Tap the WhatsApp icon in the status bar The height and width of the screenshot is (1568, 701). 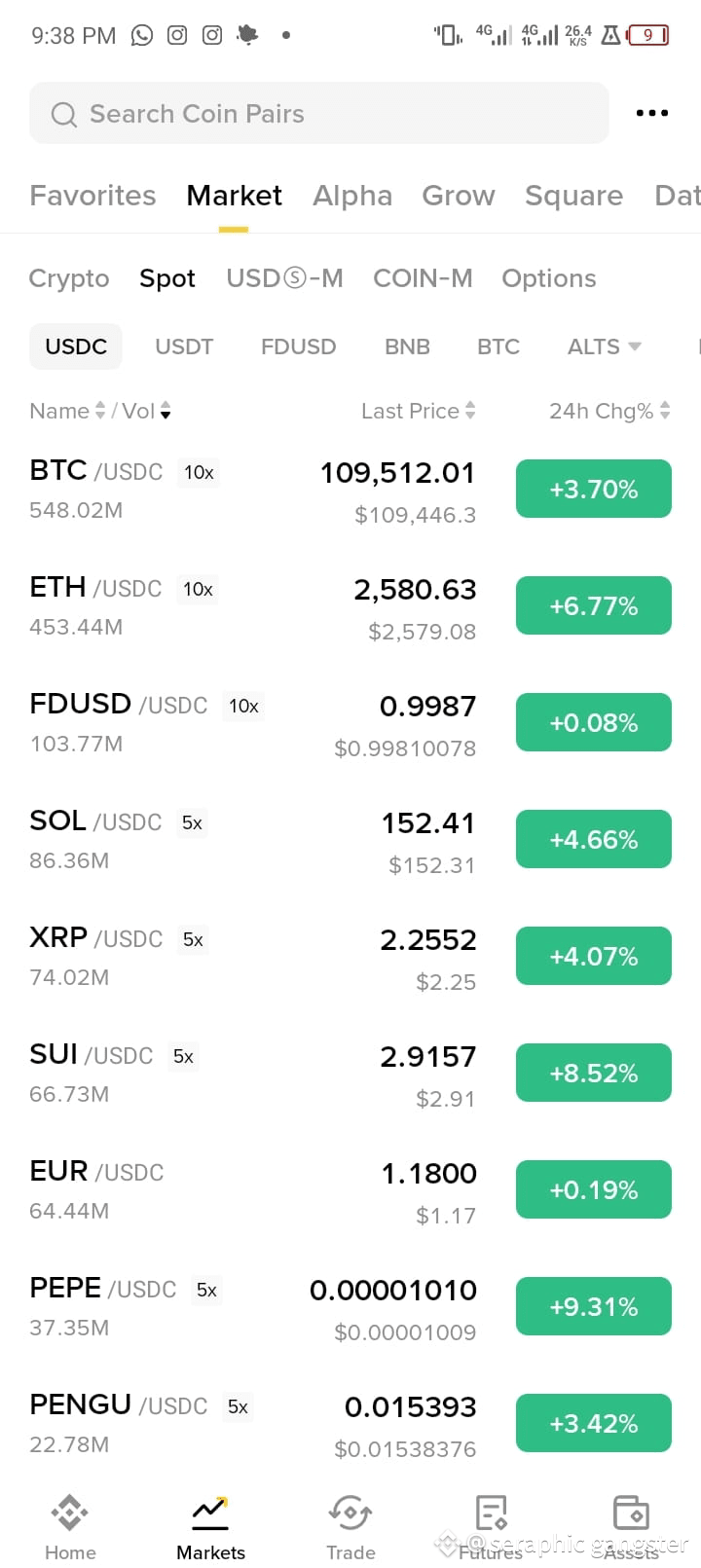click(x=142, y=35)
